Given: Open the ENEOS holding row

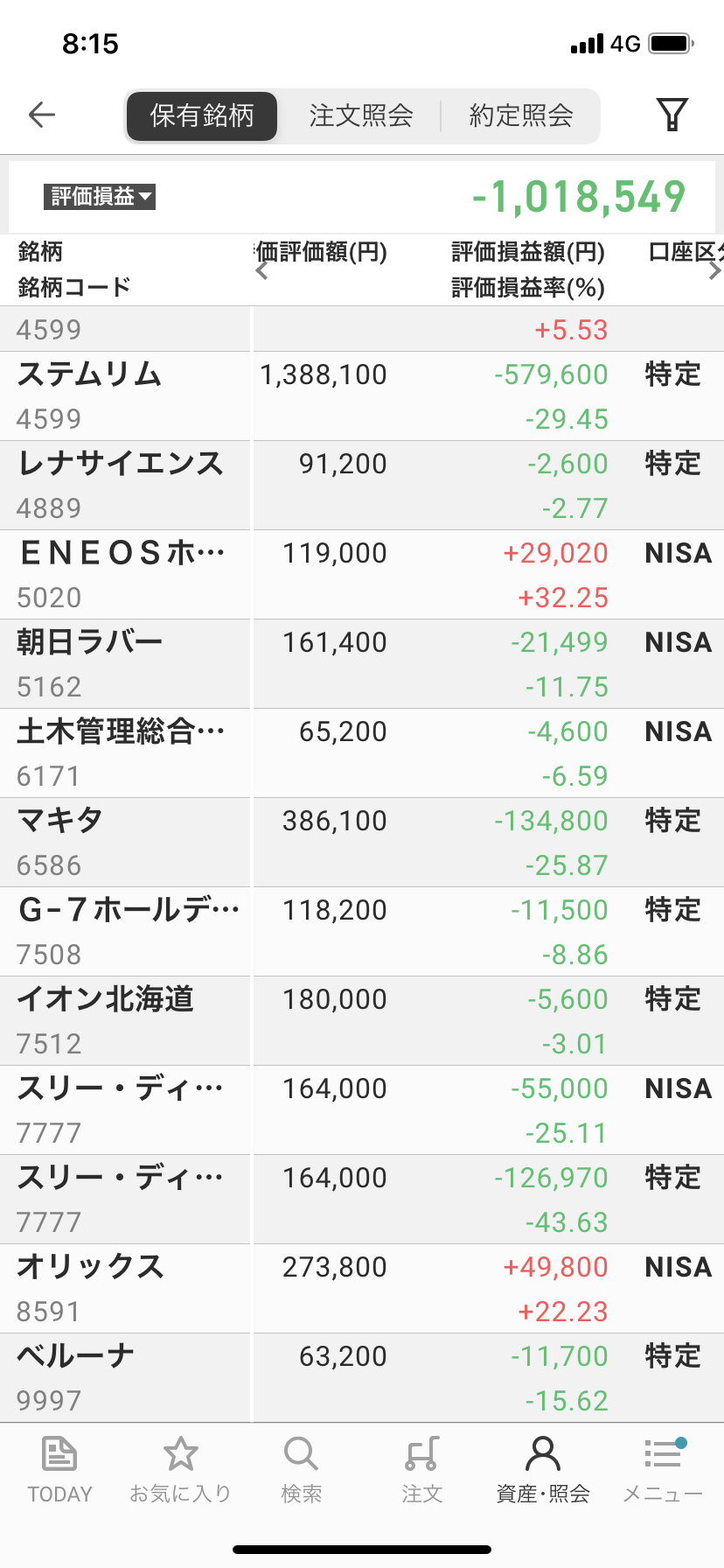Looking at the screenshot, I should point(362,575).
